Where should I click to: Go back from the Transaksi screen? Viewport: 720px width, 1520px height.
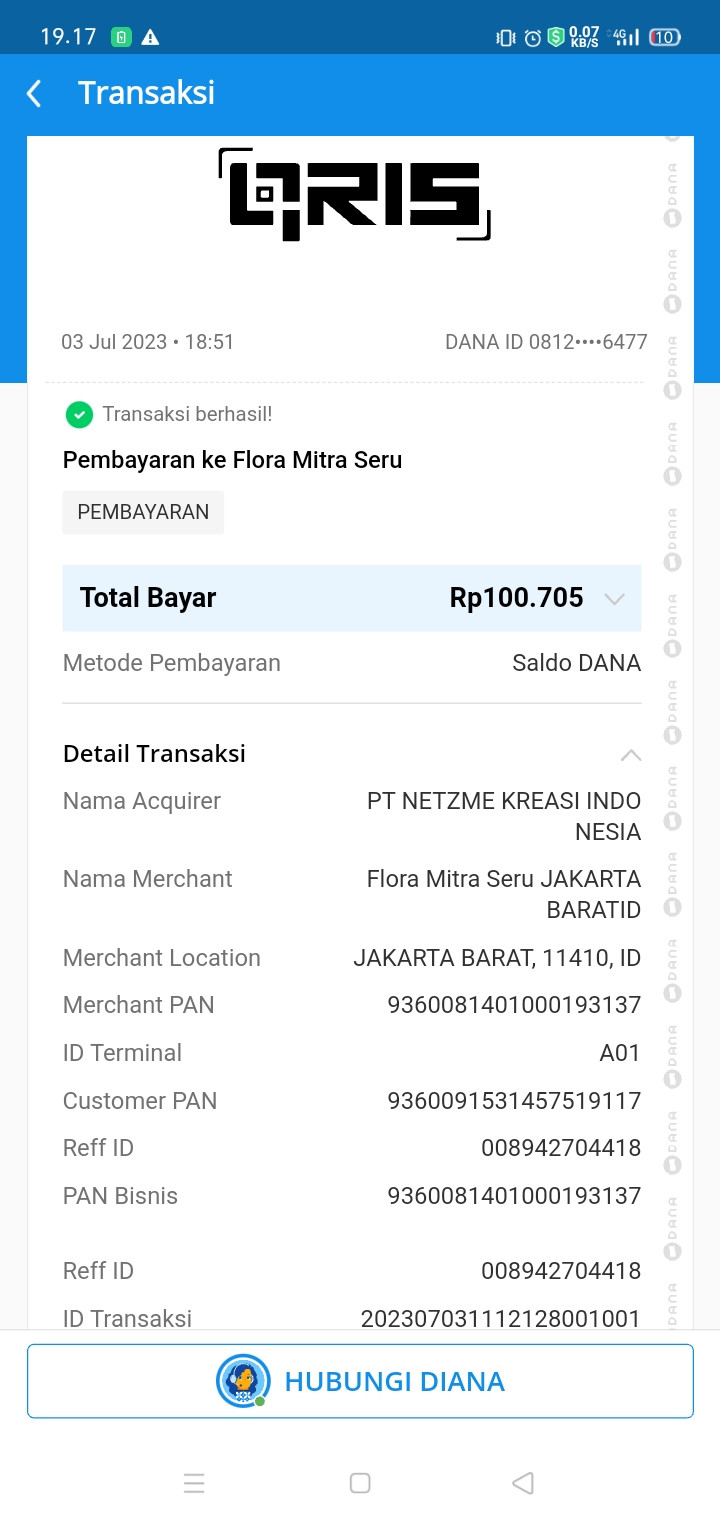tap(34, 94)
